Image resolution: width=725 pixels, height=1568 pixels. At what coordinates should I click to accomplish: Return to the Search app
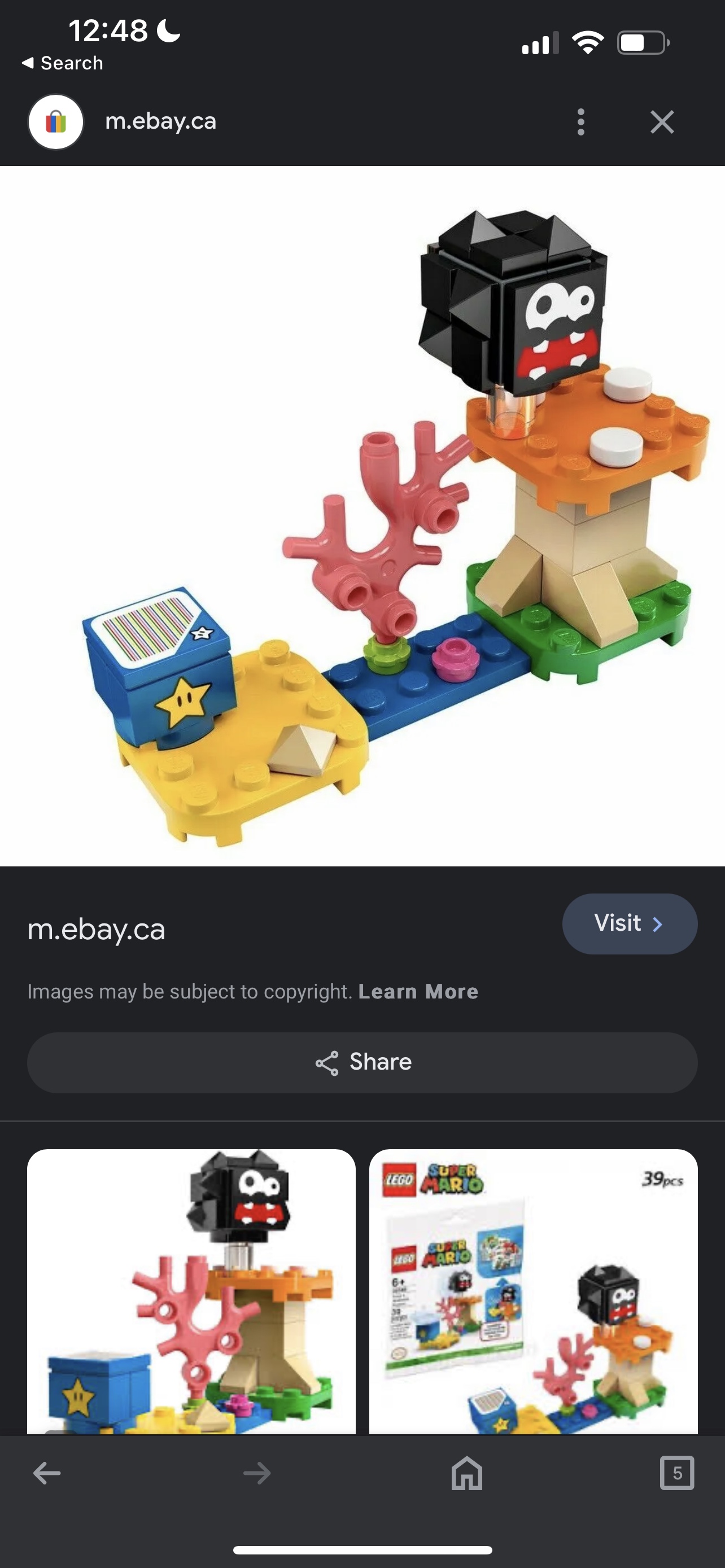coord(62,63)
